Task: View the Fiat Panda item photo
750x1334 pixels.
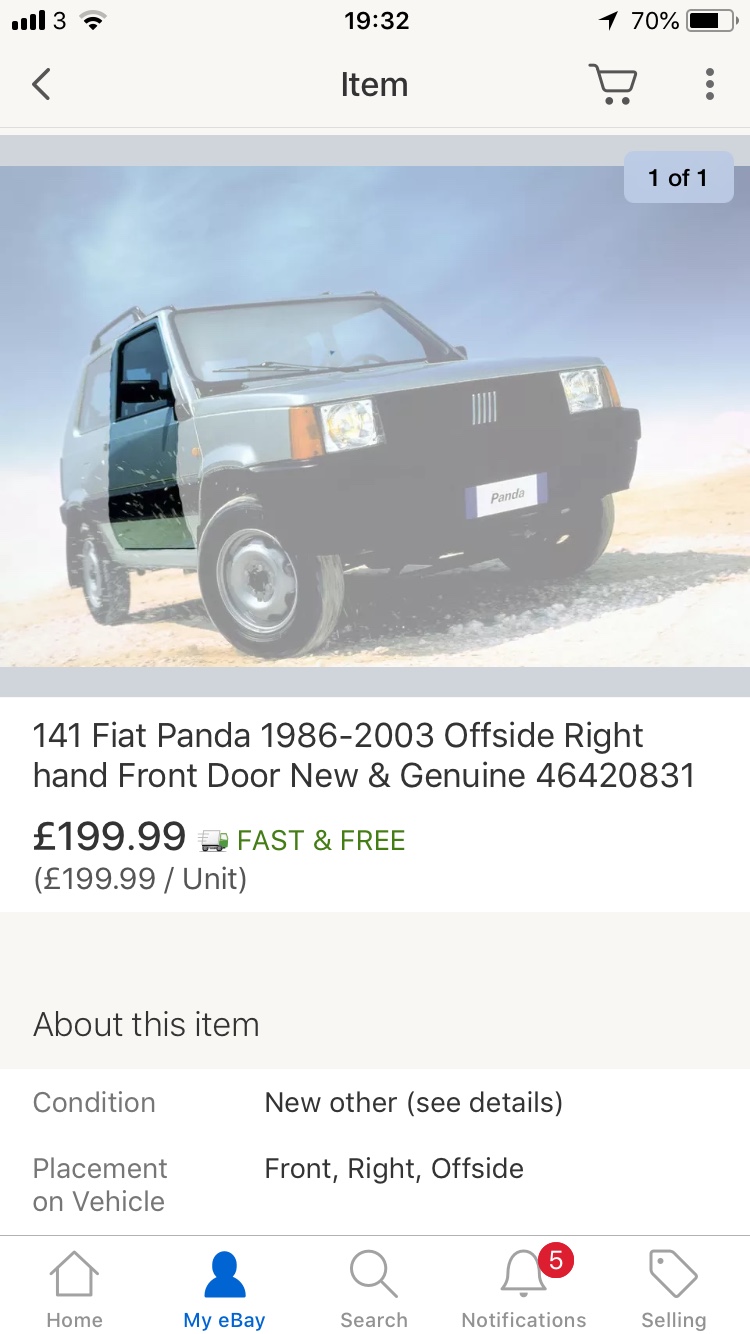Action: click(x=375, y=416)
